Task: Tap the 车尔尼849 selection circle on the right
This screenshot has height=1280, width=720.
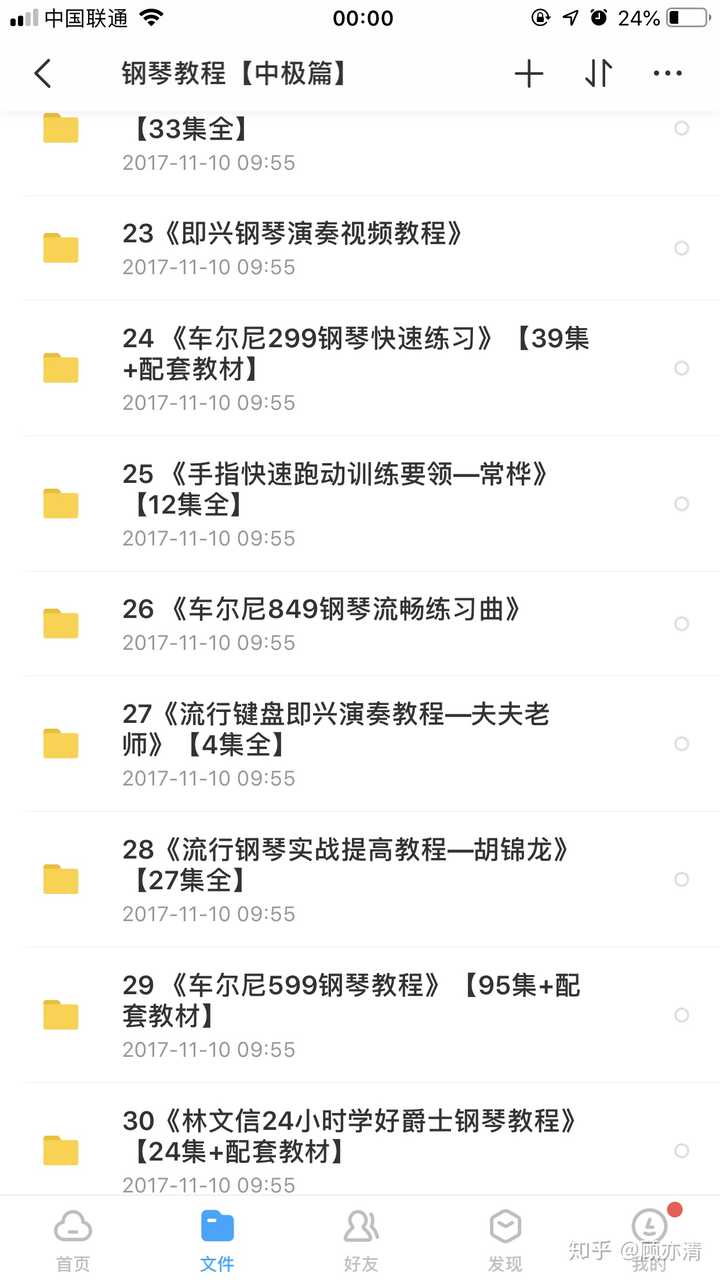Action: click(682, 623)
